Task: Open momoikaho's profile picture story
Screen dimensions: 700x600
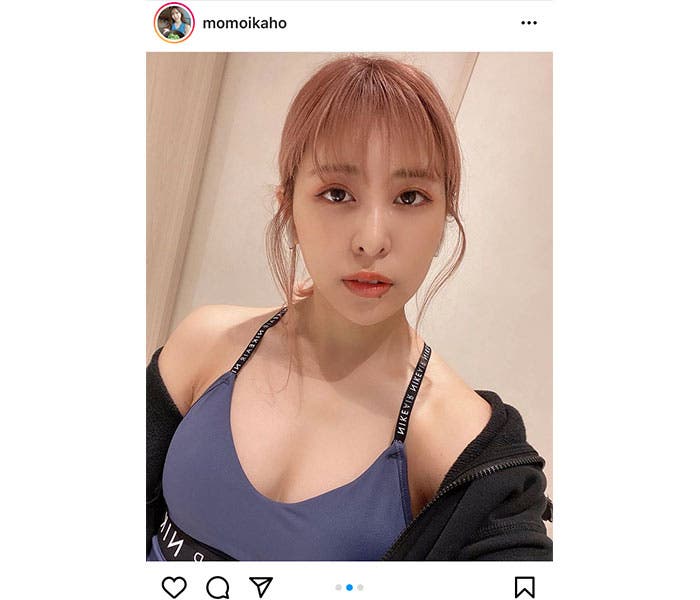Action: (x=174, y=23)
